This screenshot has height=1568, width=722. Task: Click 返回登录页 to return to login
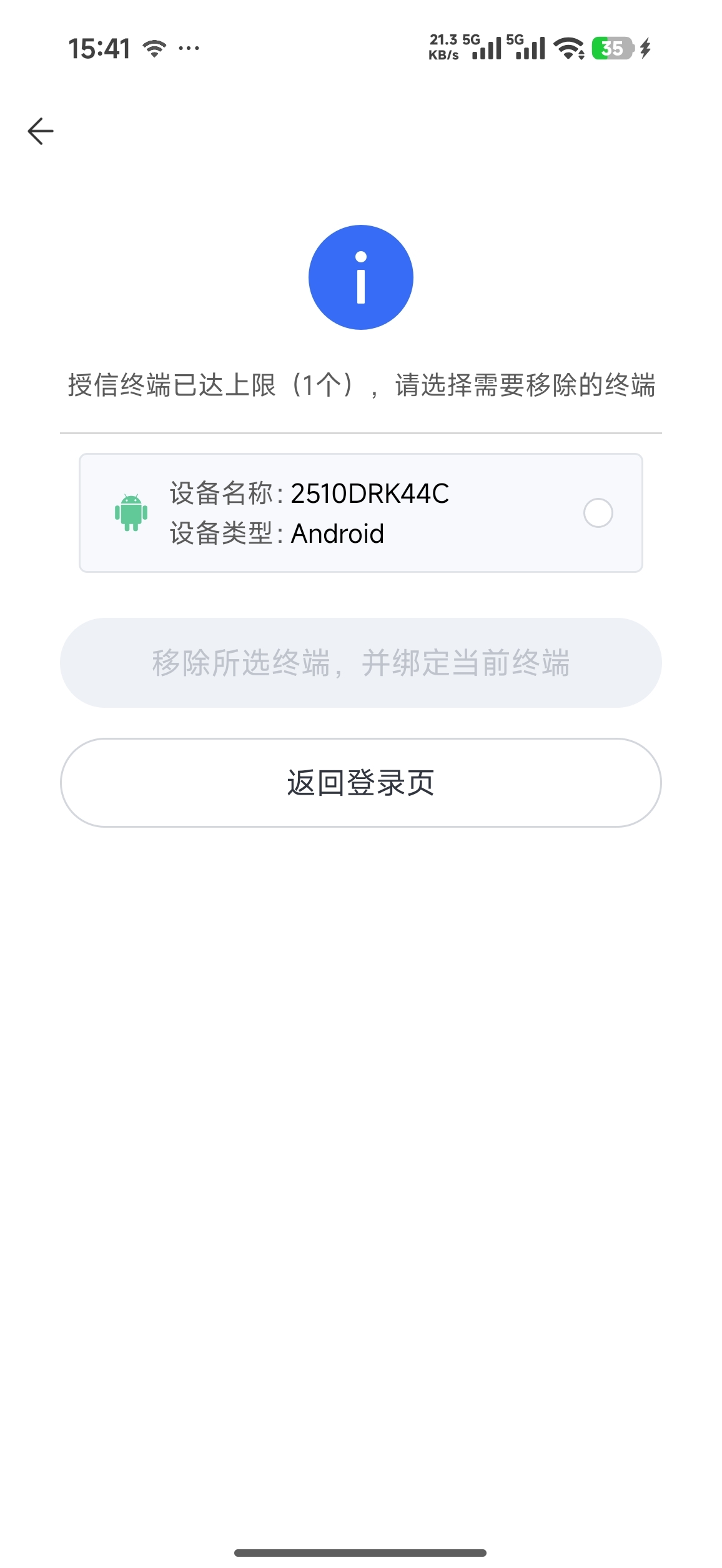point(361,782)
